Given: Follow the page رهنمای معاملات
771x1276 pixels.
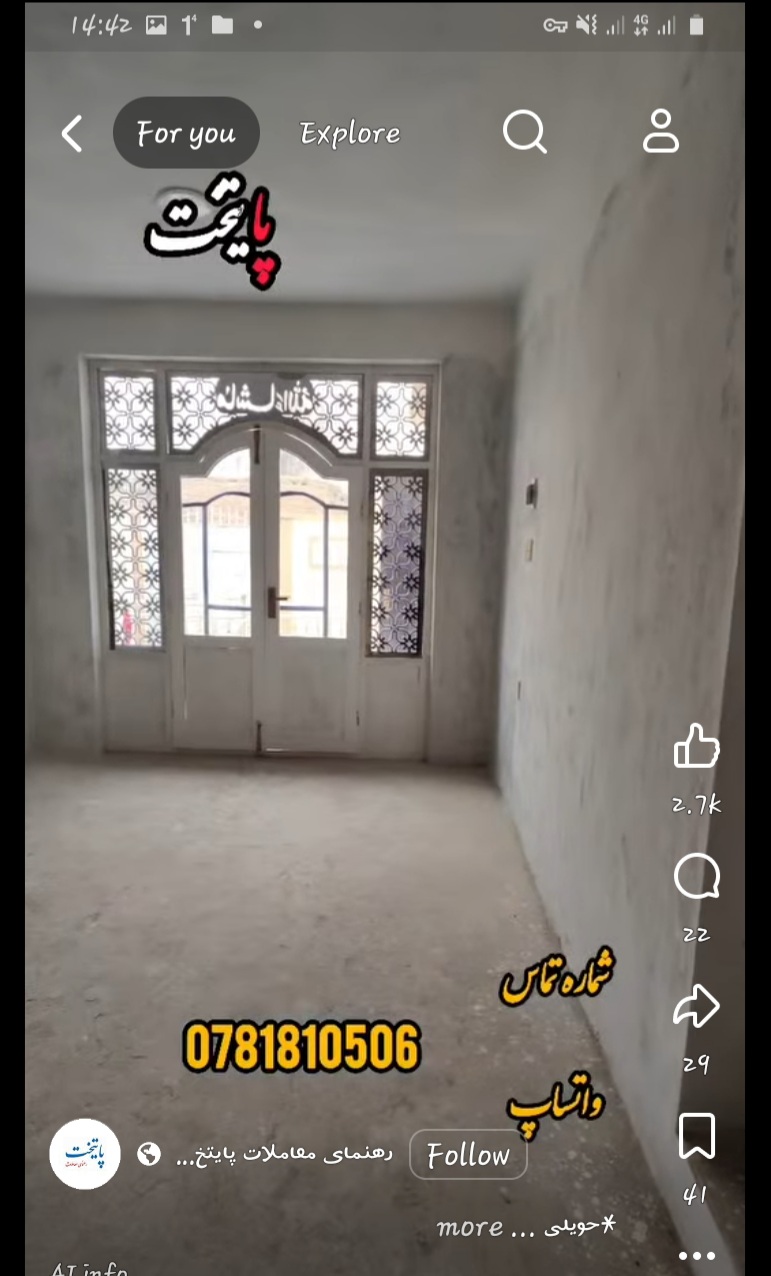Looking at the screenshot, I should (468, 1156).
